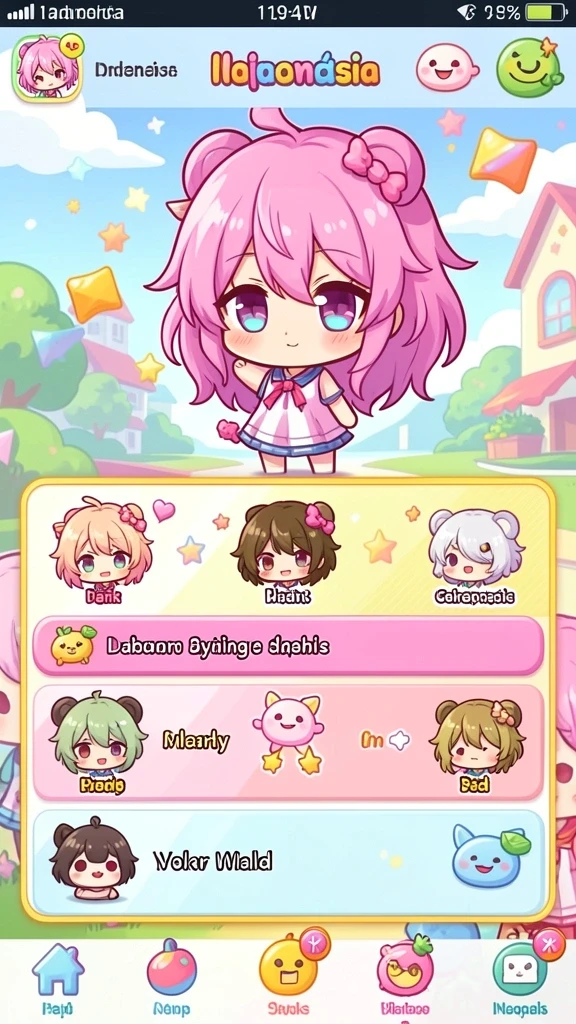Open the teal robot face tab
The width and height of the screenshot is (576, 1024).
point(521,976)
